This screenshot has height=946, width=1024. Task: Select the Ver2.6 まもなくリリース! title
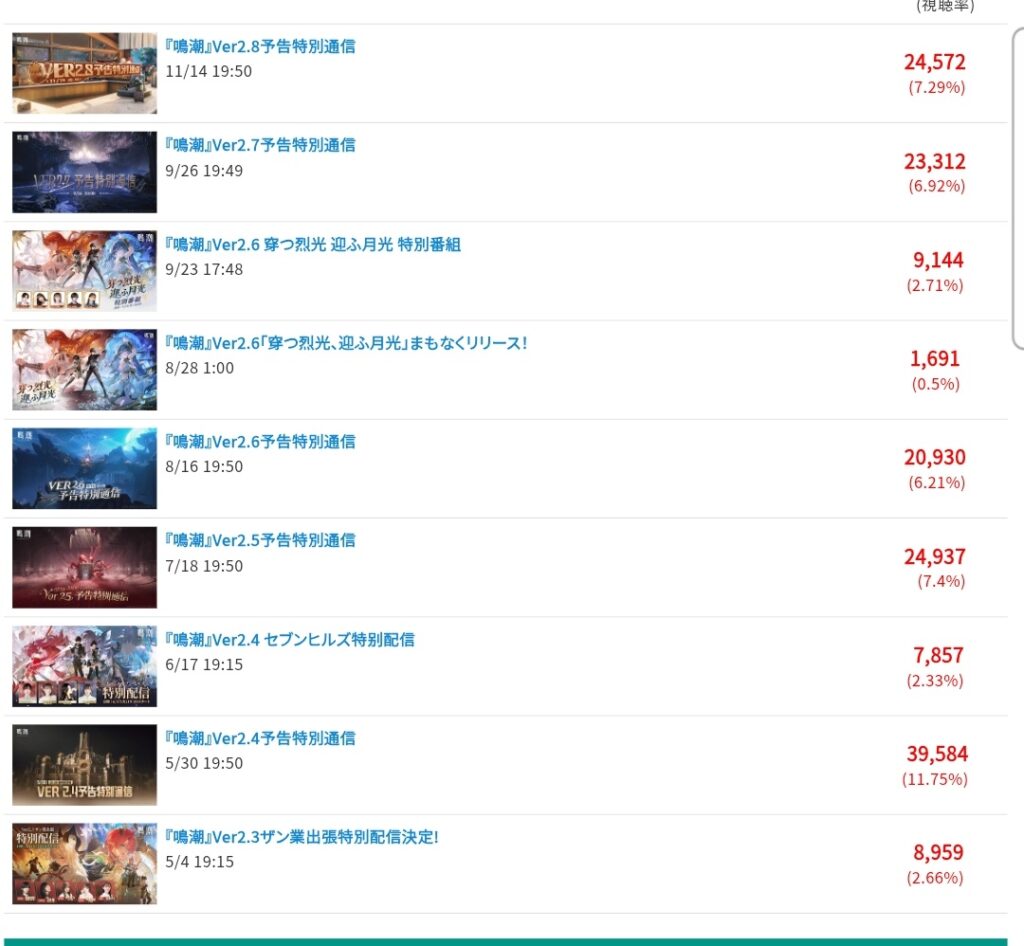346,343
